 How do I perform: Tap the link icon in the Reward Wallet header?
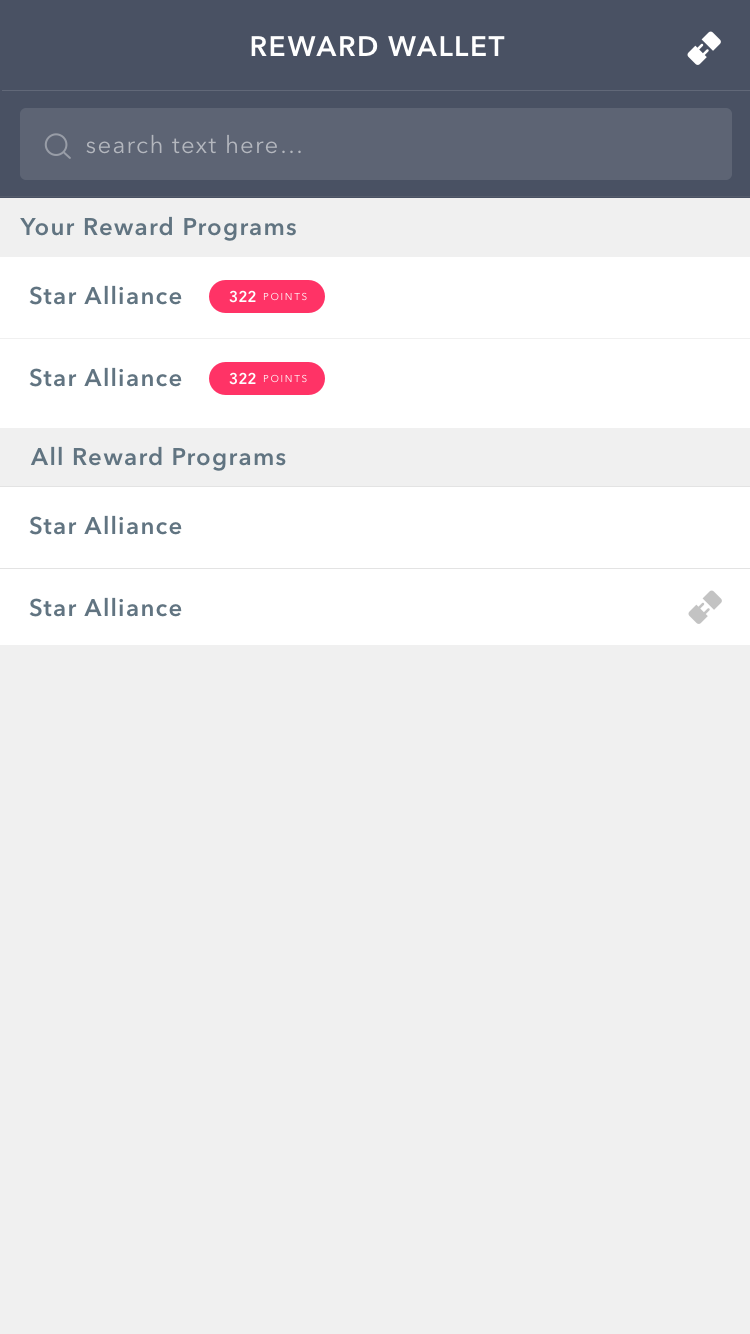click(x=704, y=48)
